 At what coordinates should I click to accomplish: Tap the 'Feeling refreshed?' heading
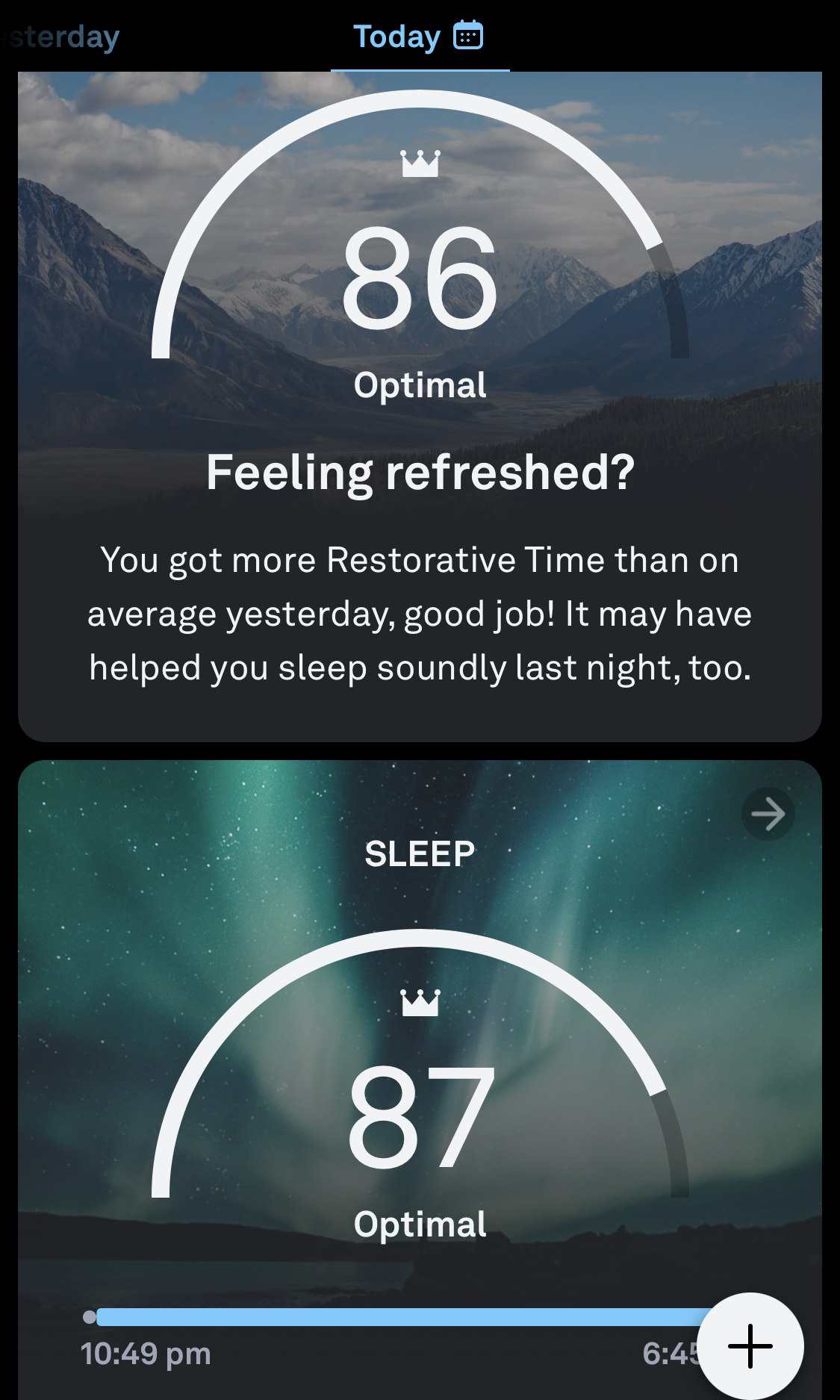420,472
